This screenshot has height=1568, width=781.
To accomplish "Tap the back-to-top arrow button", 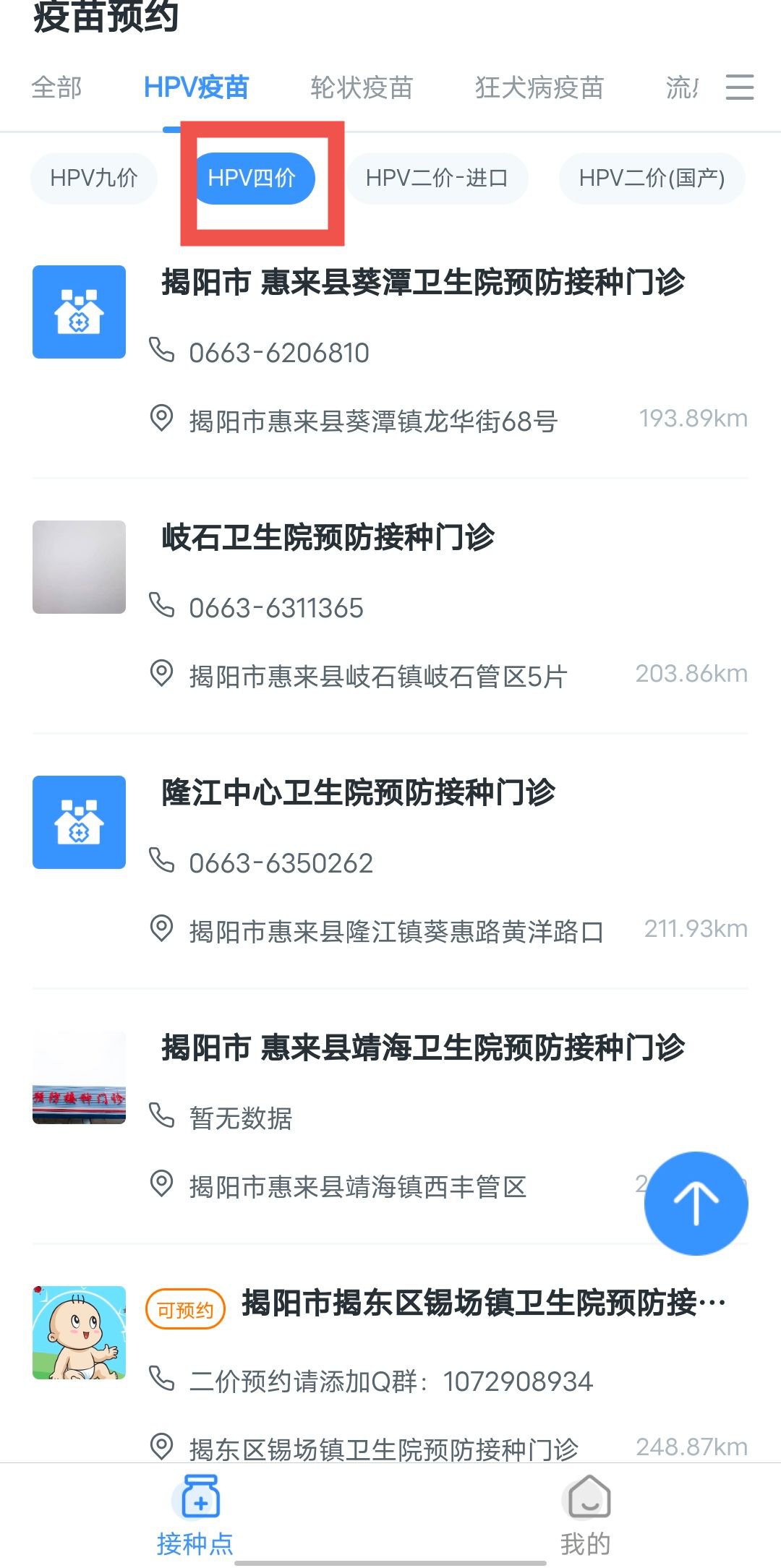I will (x=696, y=1203).
